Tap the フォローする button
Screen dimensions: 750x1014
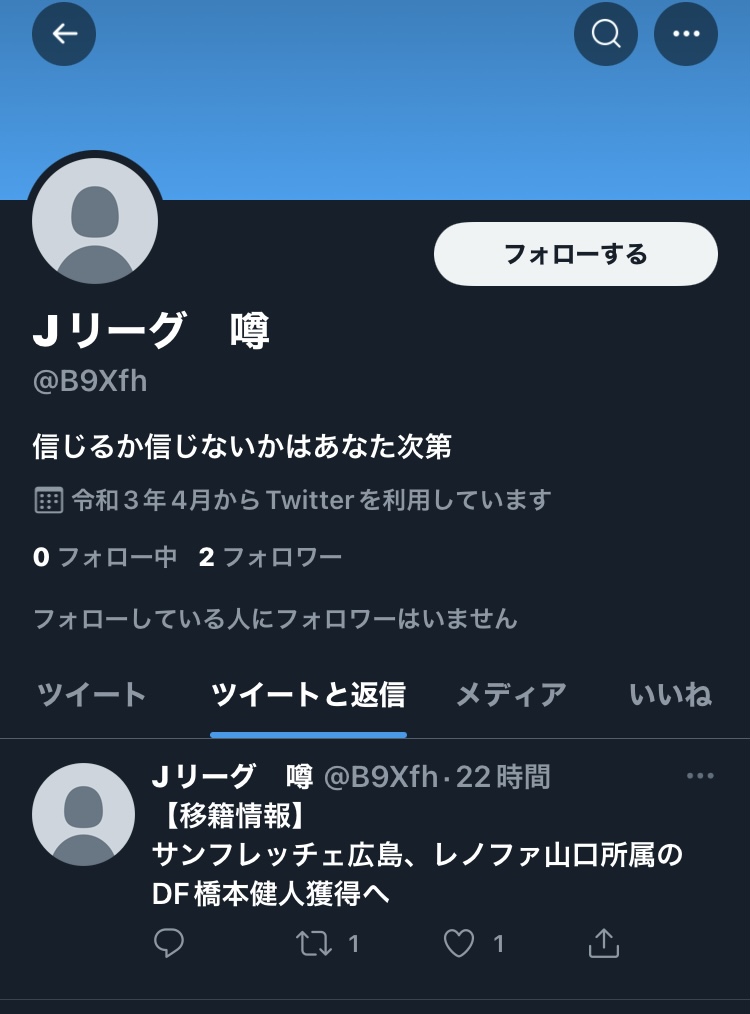pyautogui.click(x=575, y=254)
